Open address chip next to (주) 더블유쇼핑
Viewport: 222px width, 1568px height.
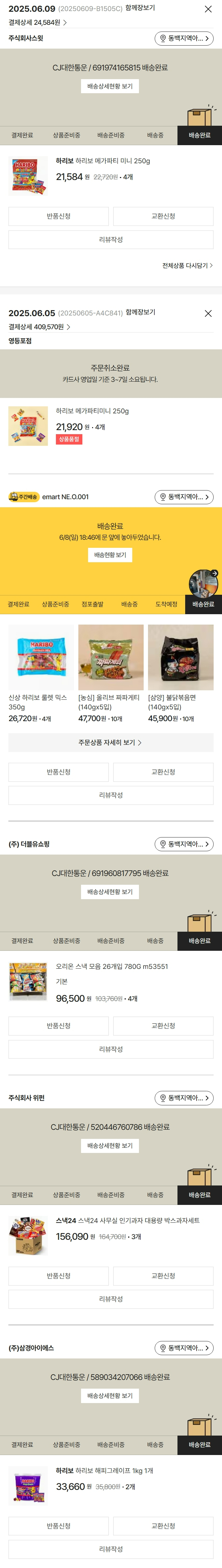184,844
